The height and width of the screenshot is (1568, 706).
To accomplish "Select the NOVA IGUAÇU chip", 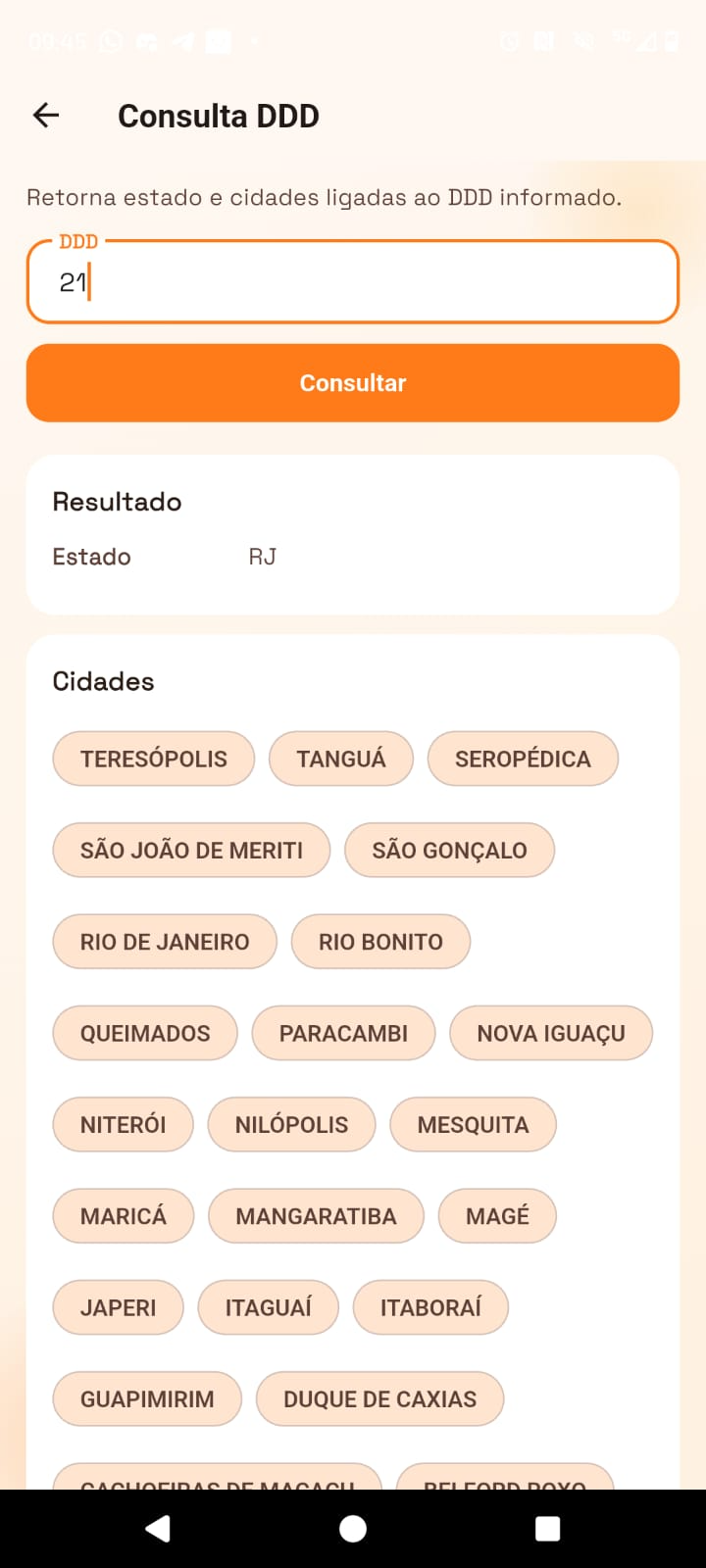I will coord(551,1033).
